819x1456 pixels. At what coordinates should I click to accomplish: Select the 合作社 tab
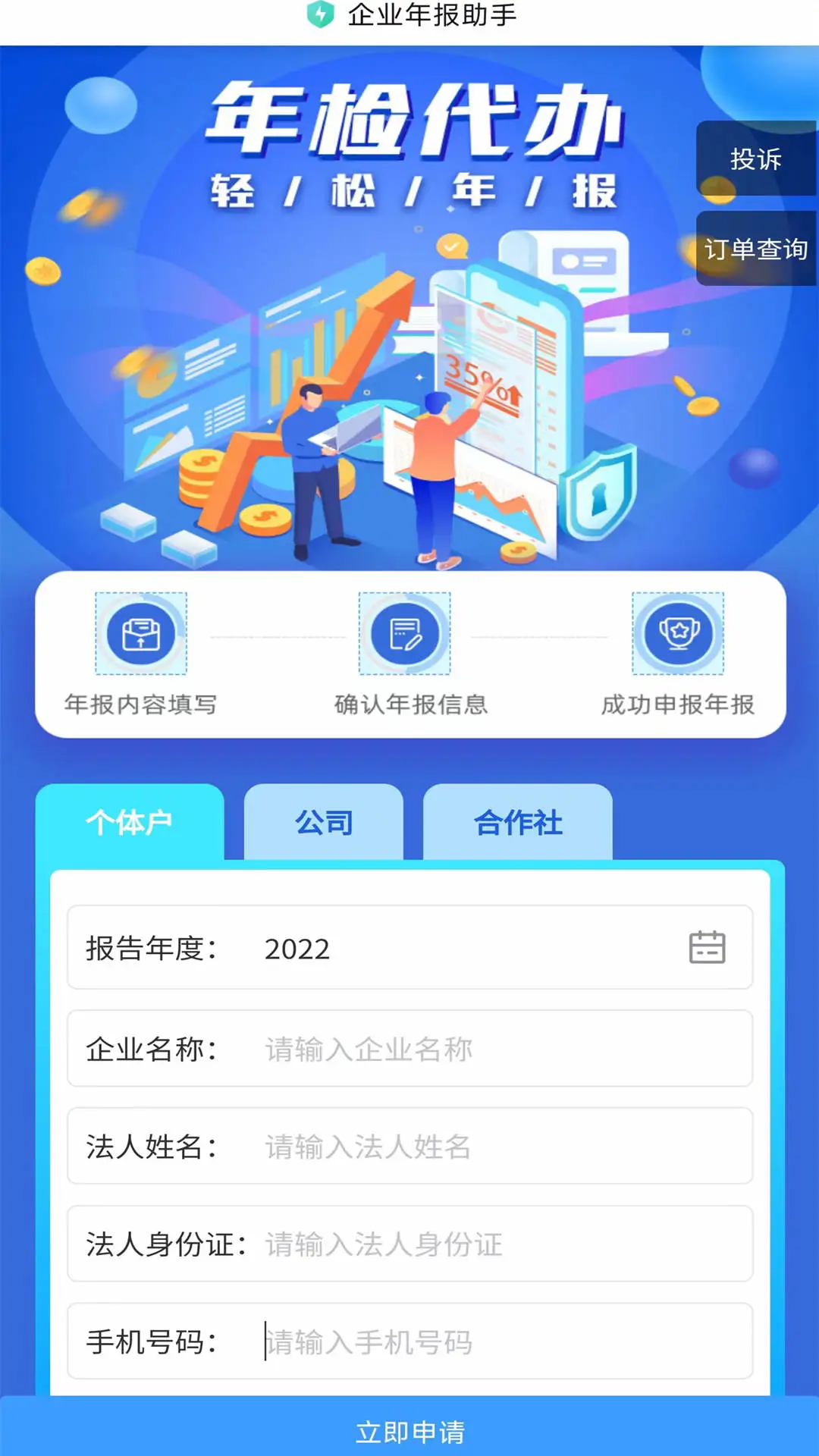coord(518,821)
